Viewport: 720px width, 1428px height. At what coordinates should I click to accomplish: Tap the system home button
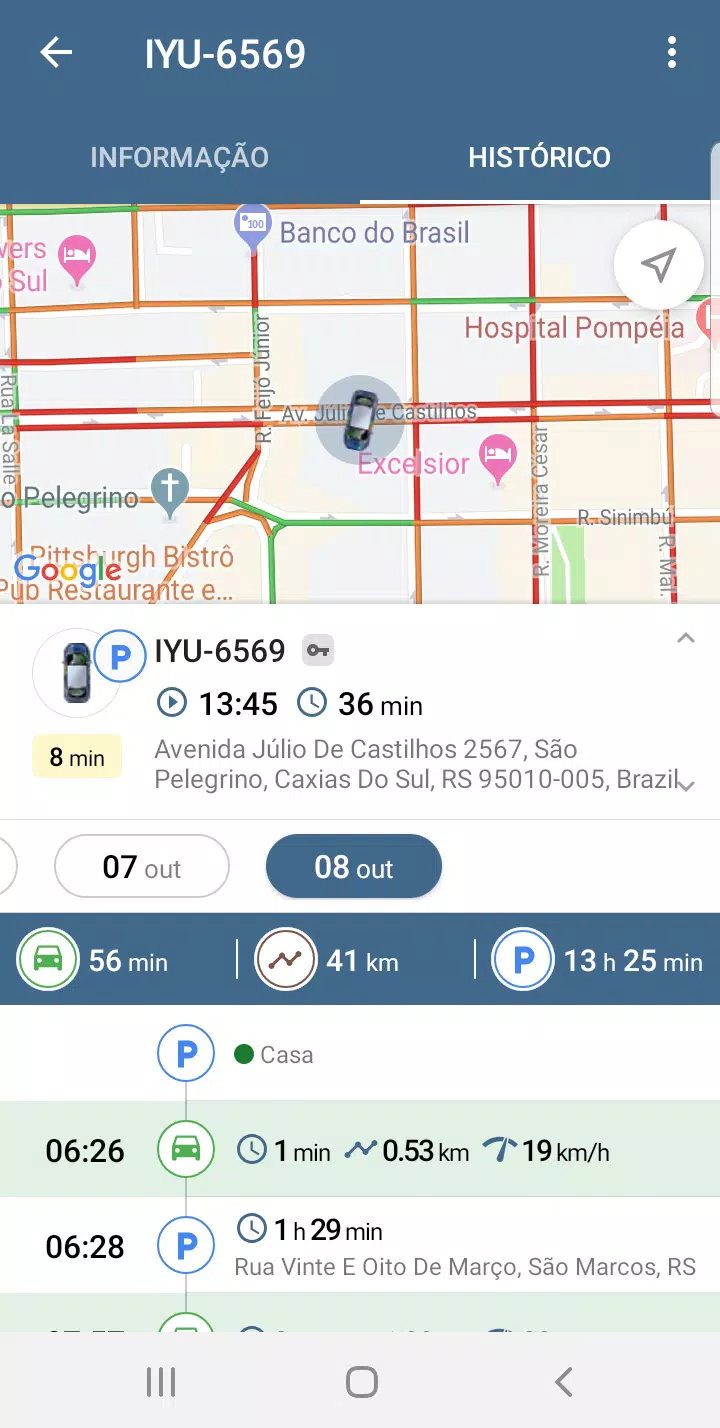[361, 1382]
